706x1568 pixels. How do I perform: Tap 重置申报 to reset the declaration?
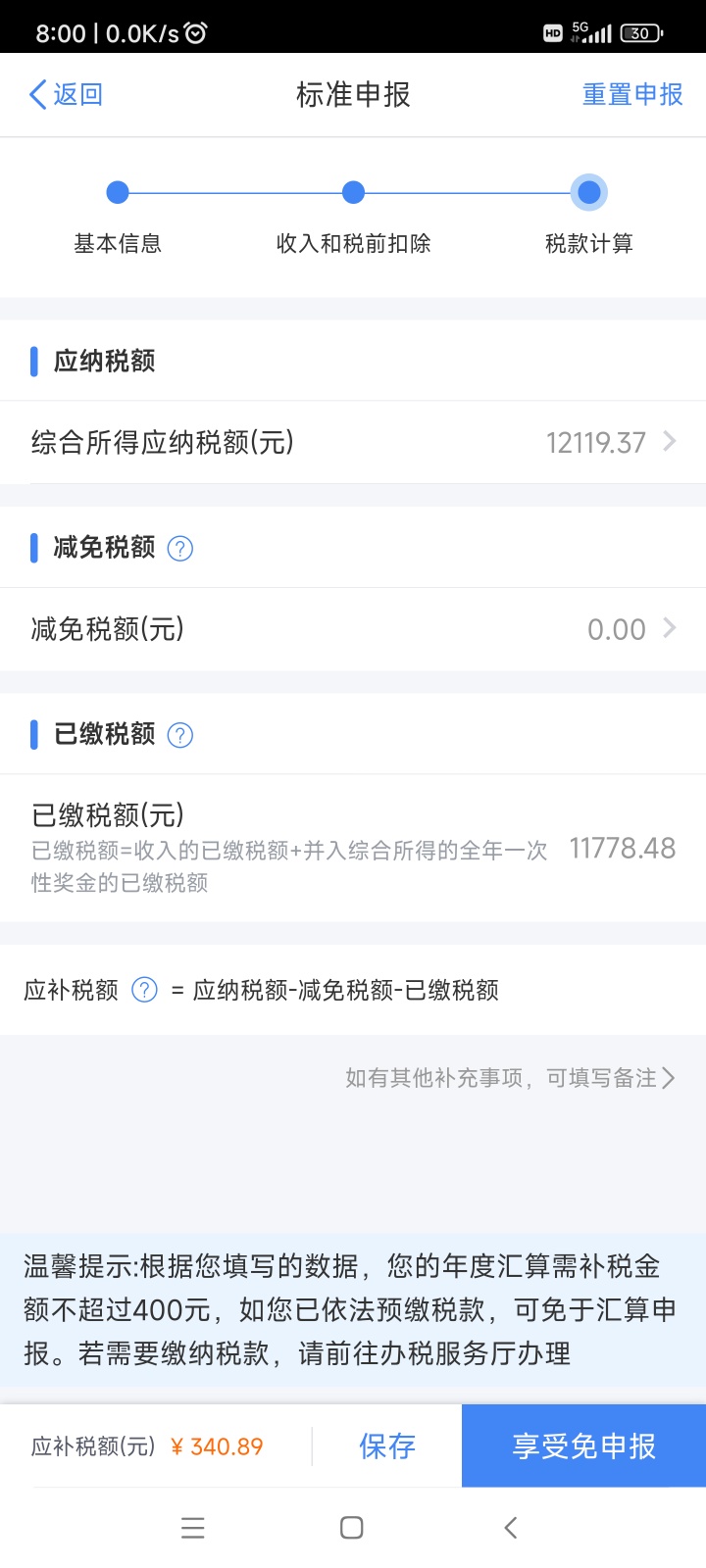coord(632,94)
